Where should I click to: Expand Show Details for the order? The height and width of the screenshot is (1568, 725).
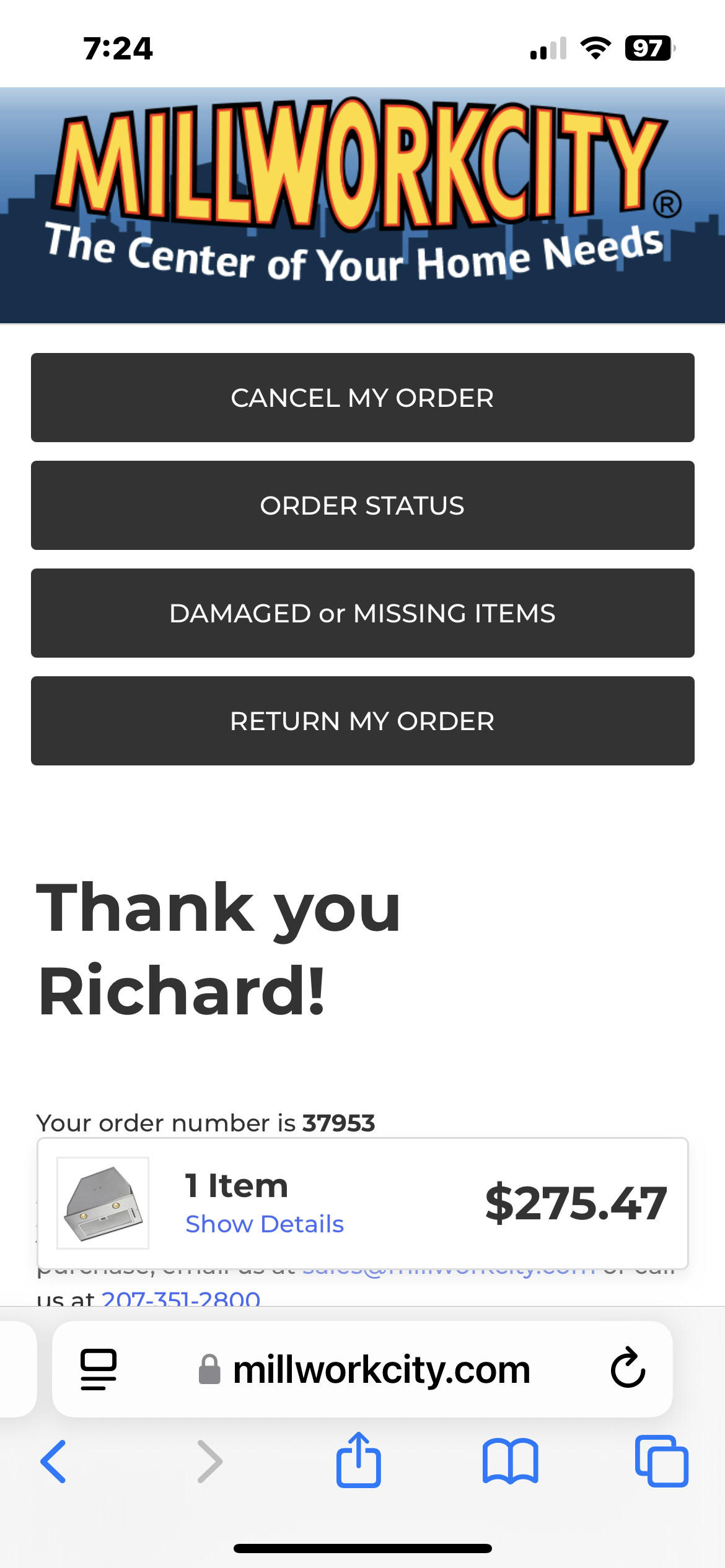265,1224
